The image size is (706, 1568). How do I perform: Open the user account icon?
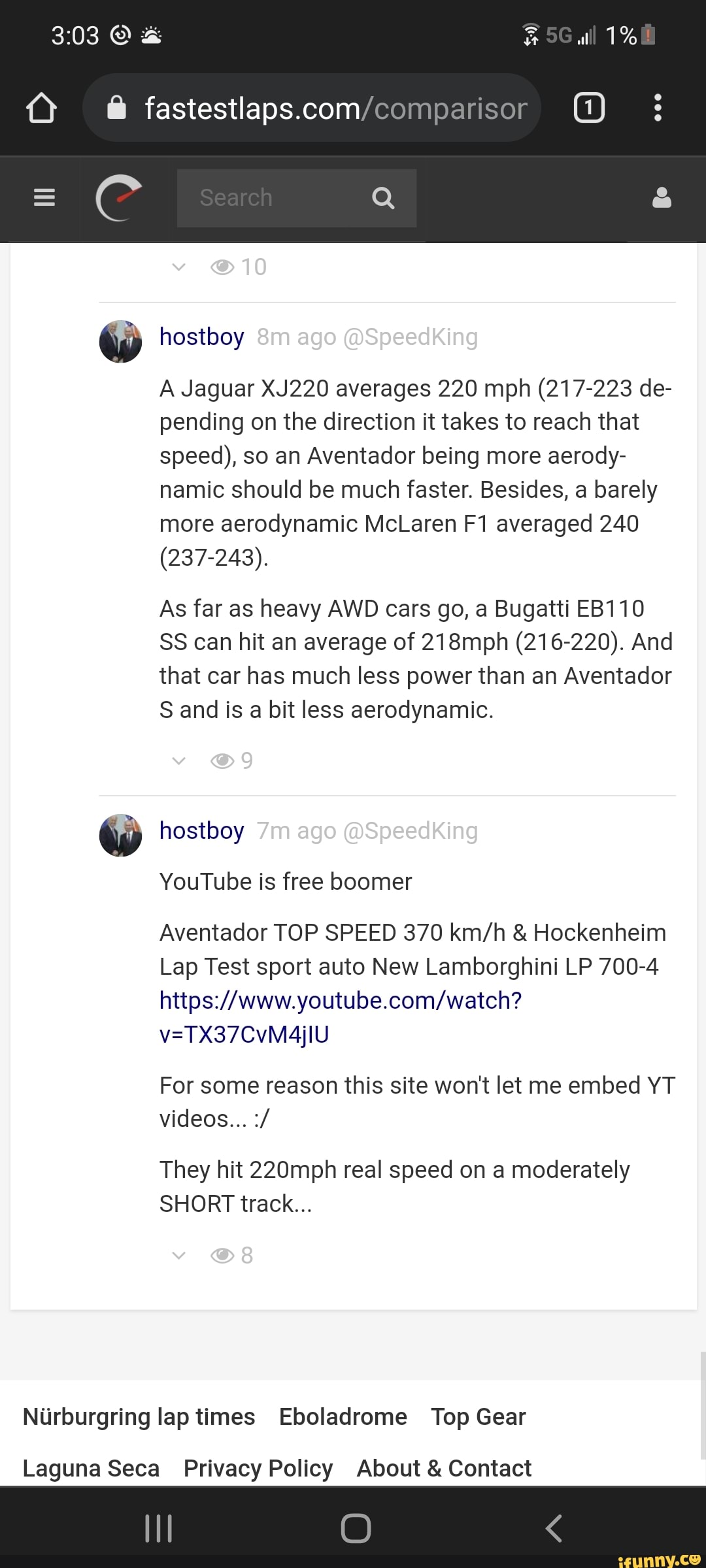[662, 197]
